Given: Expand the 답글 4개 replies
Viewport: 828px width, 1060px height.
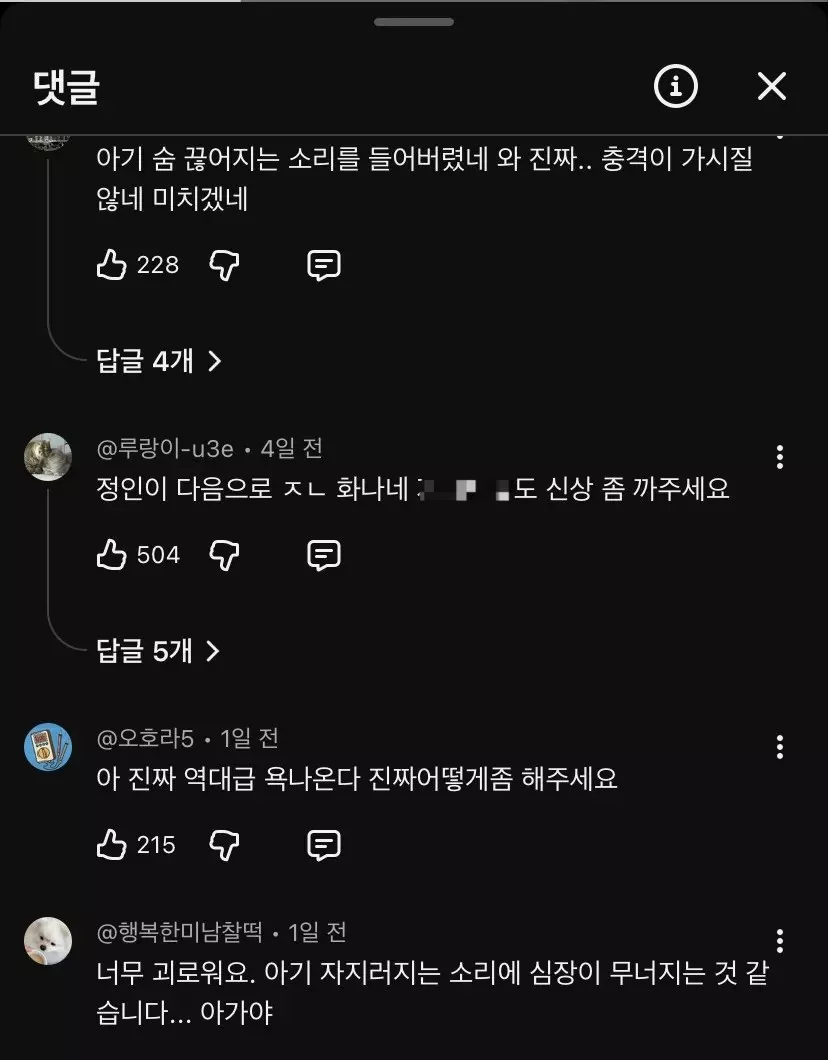Looking at the screenshot, I should (158, 361).
